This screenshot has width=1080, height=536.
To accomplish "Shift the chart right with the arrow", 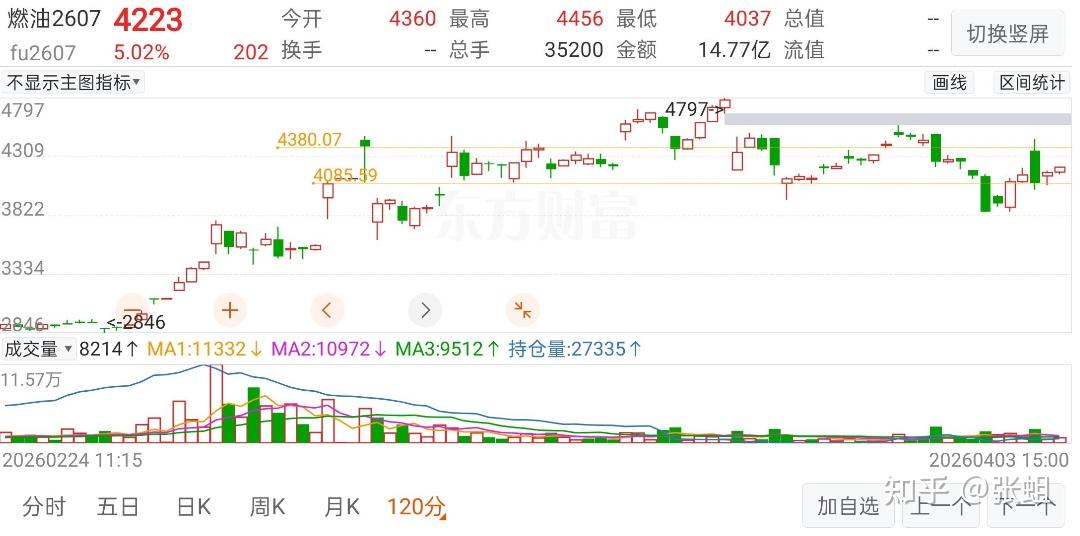I will click(425, 310).
